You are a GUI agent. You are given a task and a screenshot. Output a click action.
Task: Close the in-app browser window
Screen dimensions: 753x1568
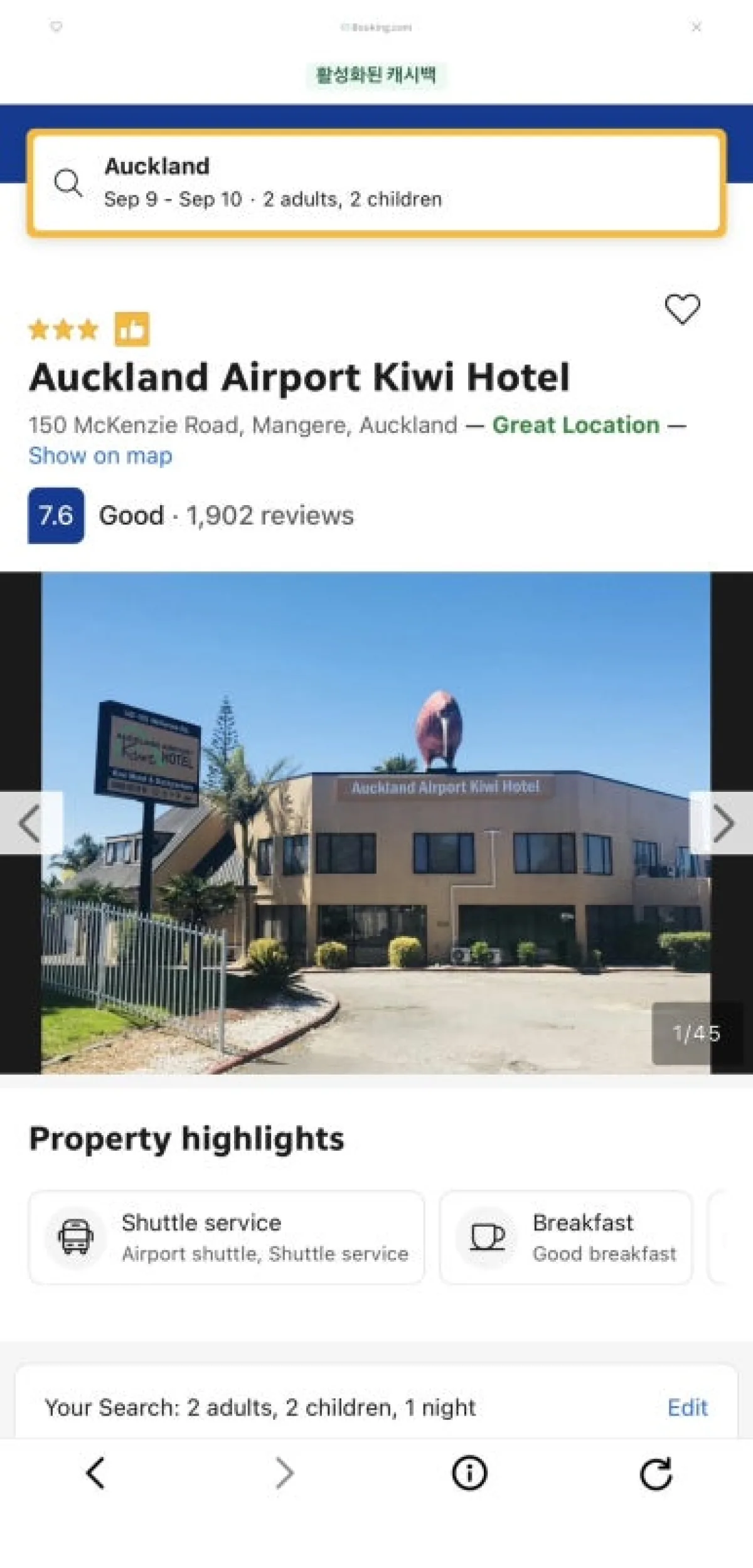tap(696, 27)
